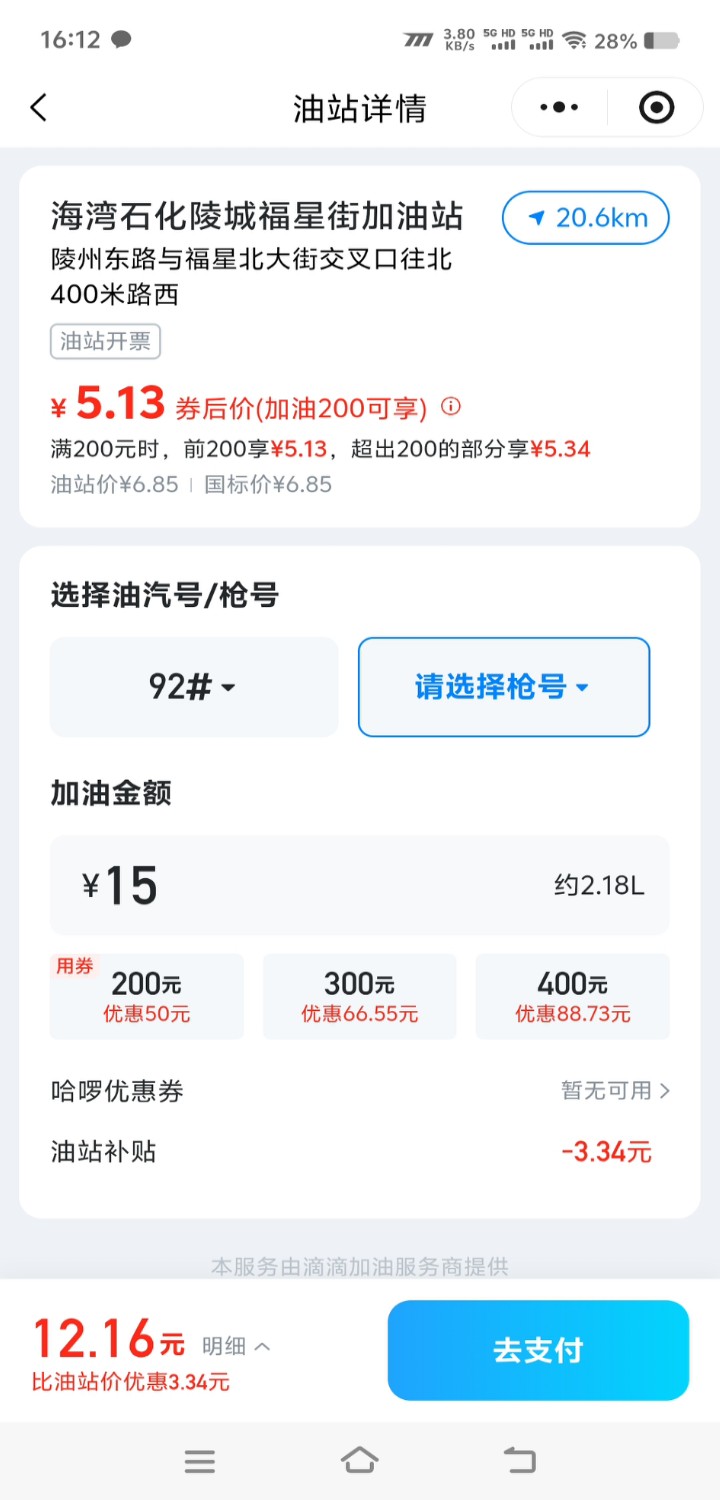720x1500 pixels.
Task: Tap the back arrow on the title bar
Action: click(38, 106)
